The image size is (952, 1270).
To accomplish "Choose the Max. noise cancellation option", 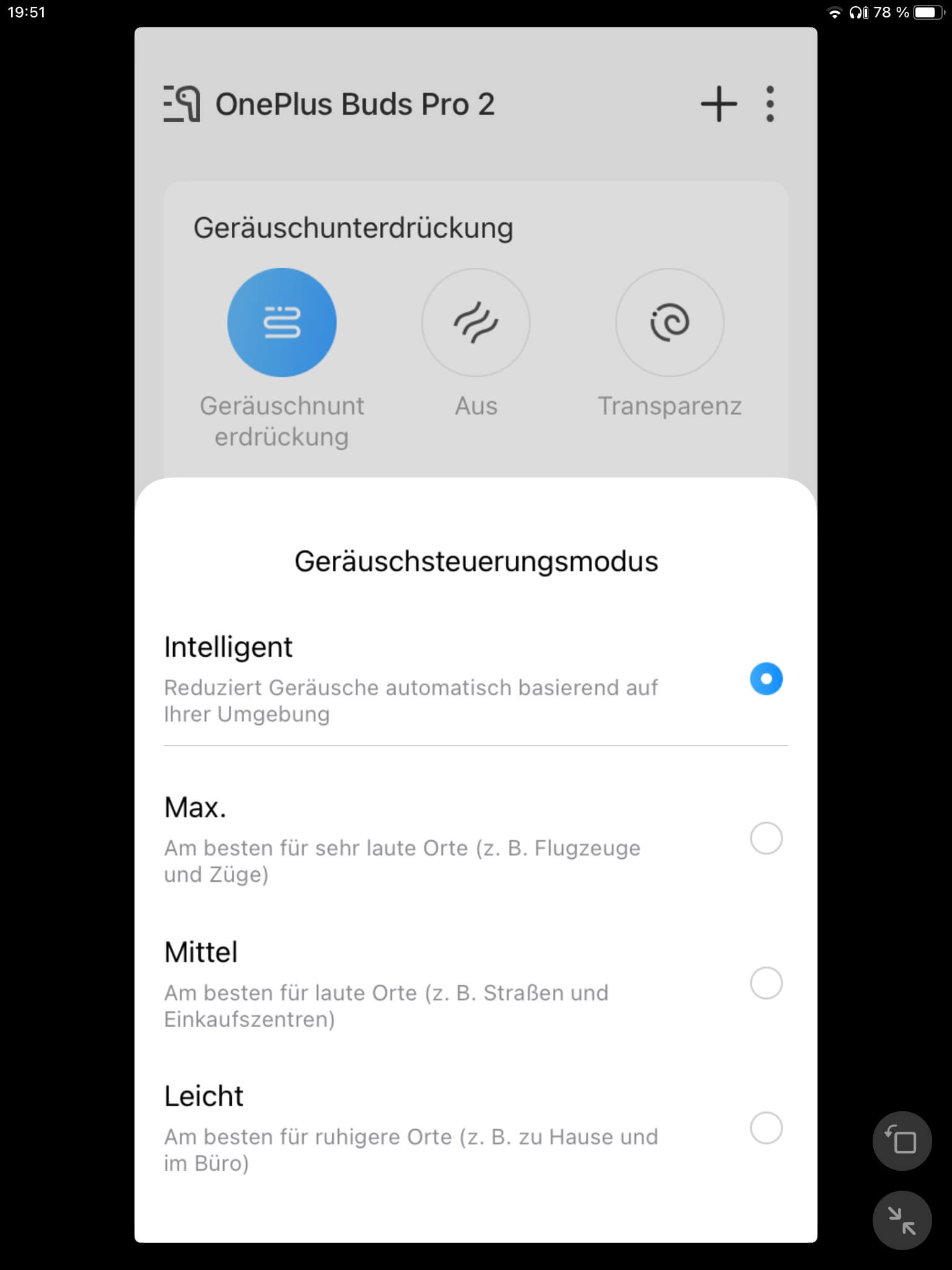I will (x=766, y=838).
